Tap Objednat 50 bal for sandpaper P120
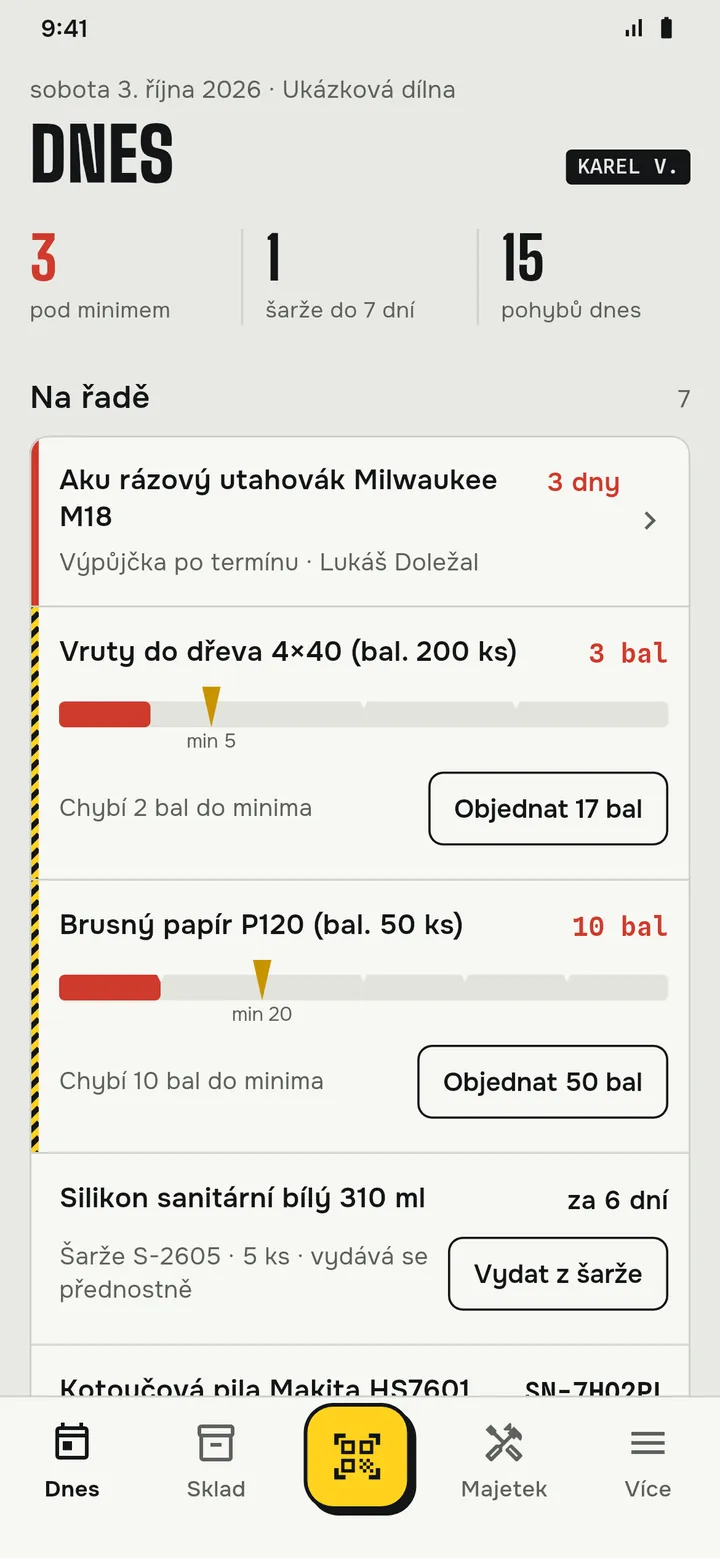The width and height of the screenshot is (720, 1558). pos(542,1081)
